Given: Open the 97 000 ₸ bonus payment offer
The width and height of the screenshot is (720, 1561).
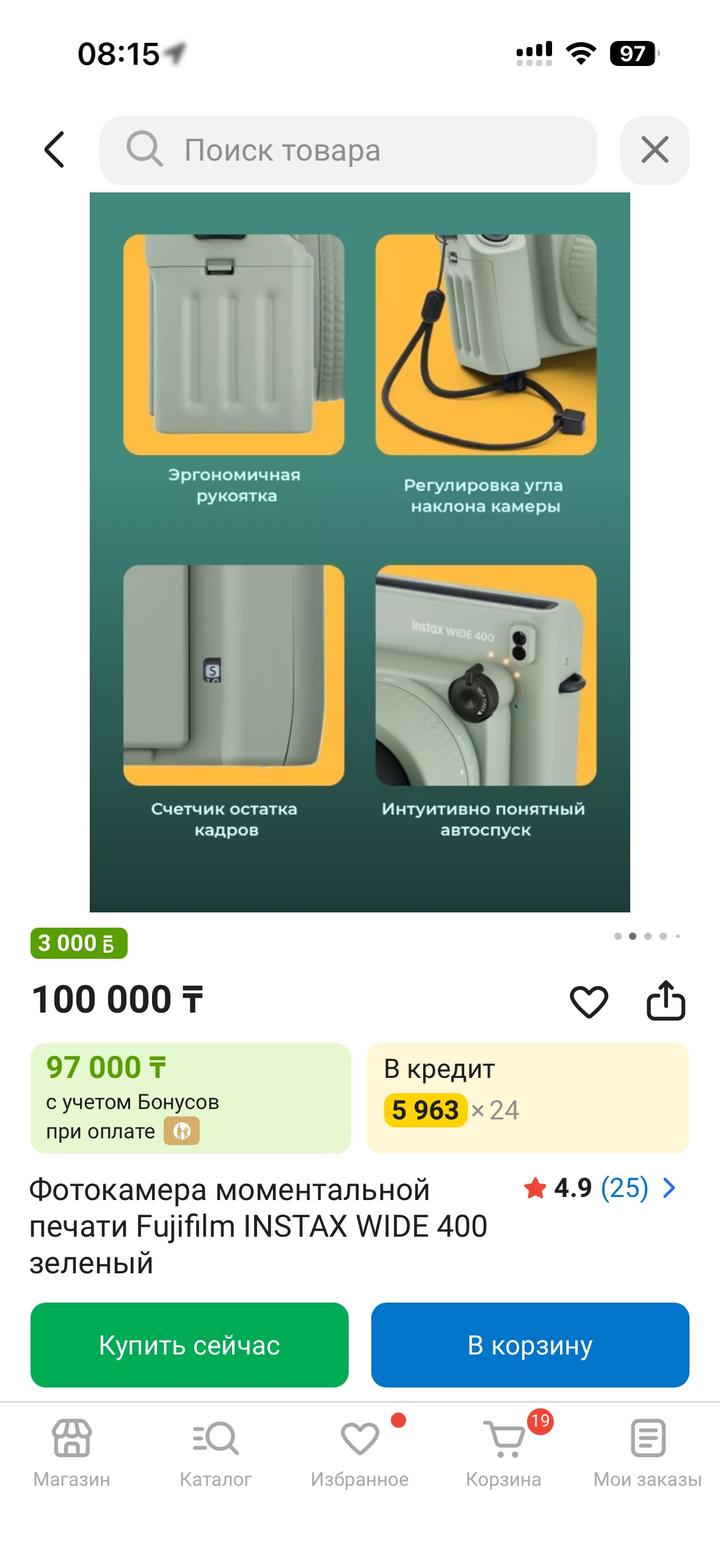Looking at the screenshot, I should 191,1098.
